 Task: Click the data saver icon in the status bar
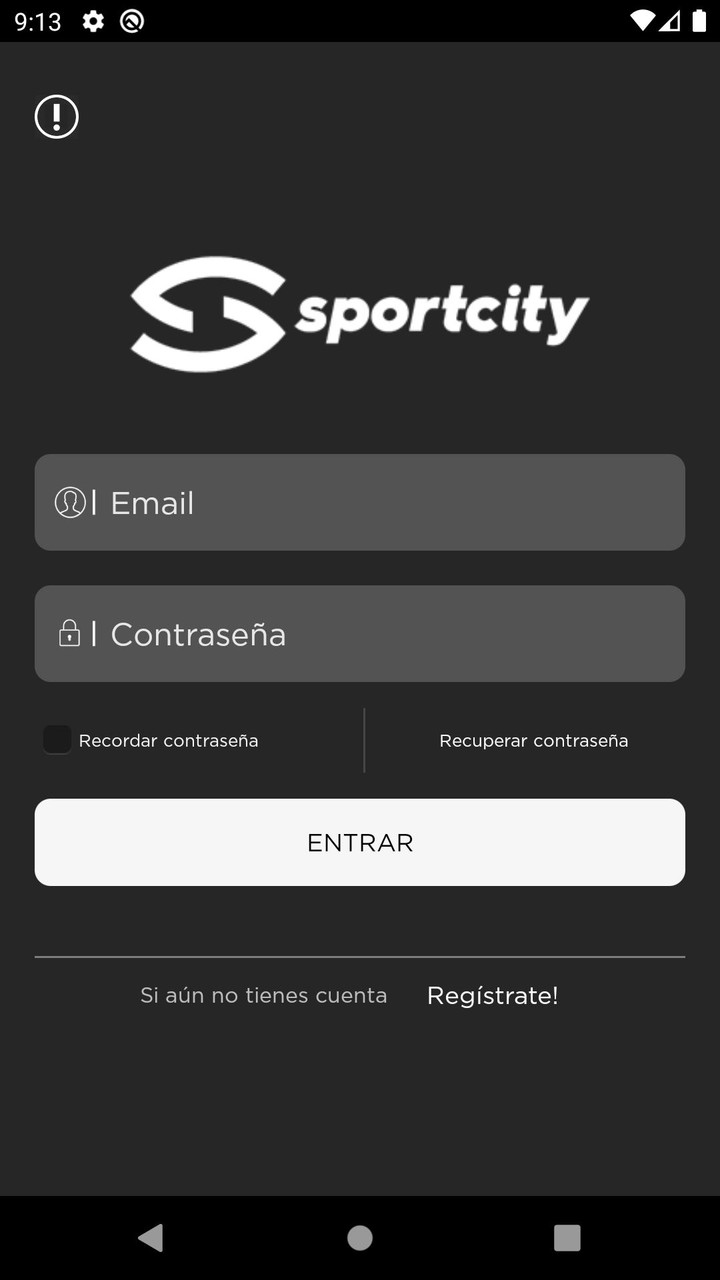coord(131,21)
